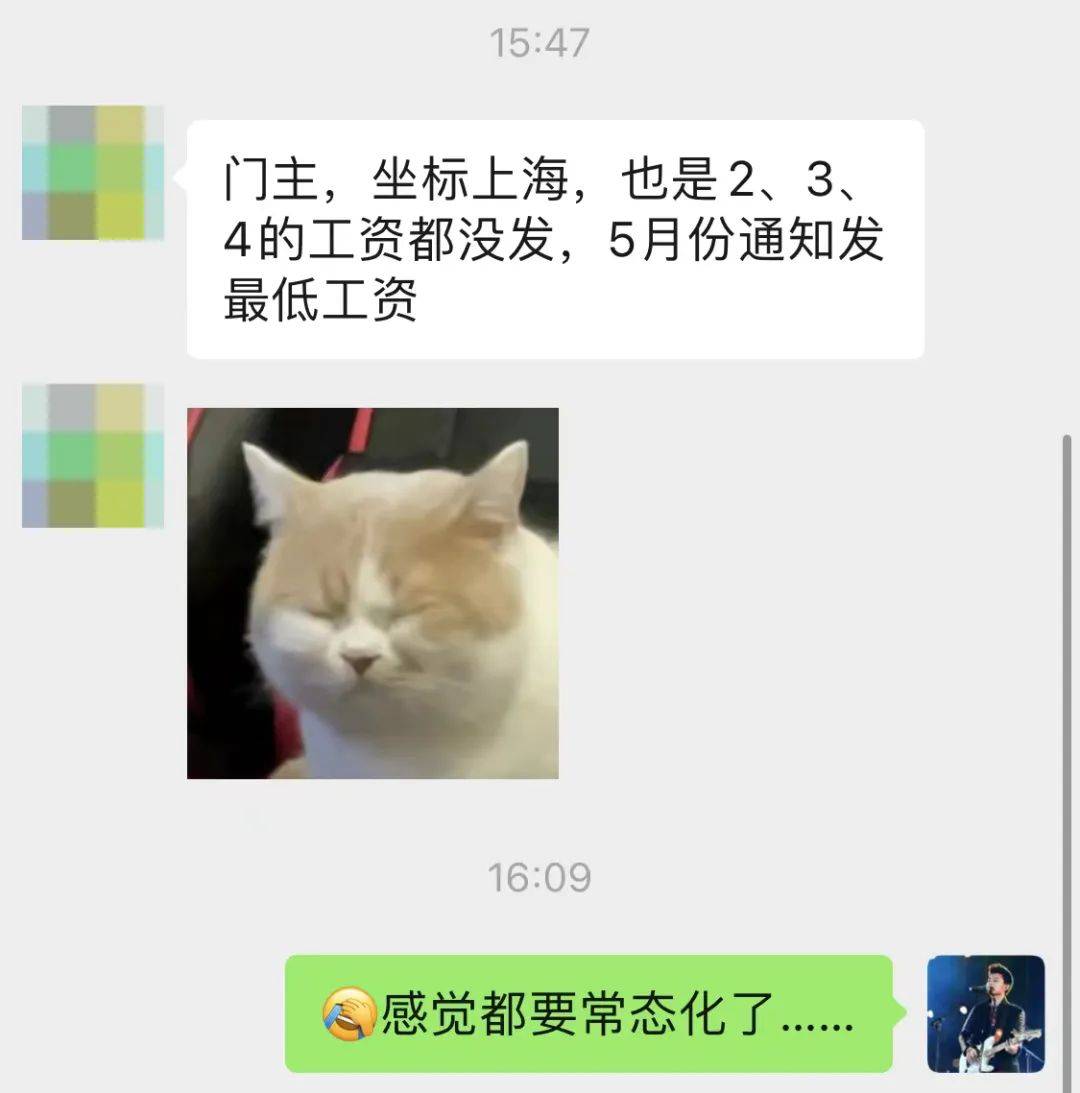Open the guitarist avatar beside the green reply
Screen dimensions: 1080x1093
point(985,1013)
